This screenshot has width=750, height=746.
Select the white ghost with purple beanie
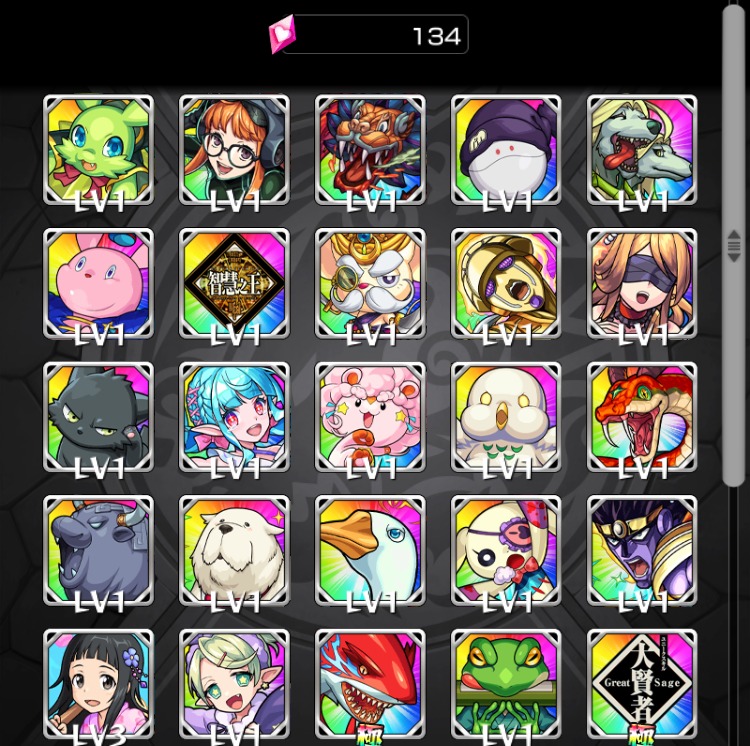coord(506,150)
